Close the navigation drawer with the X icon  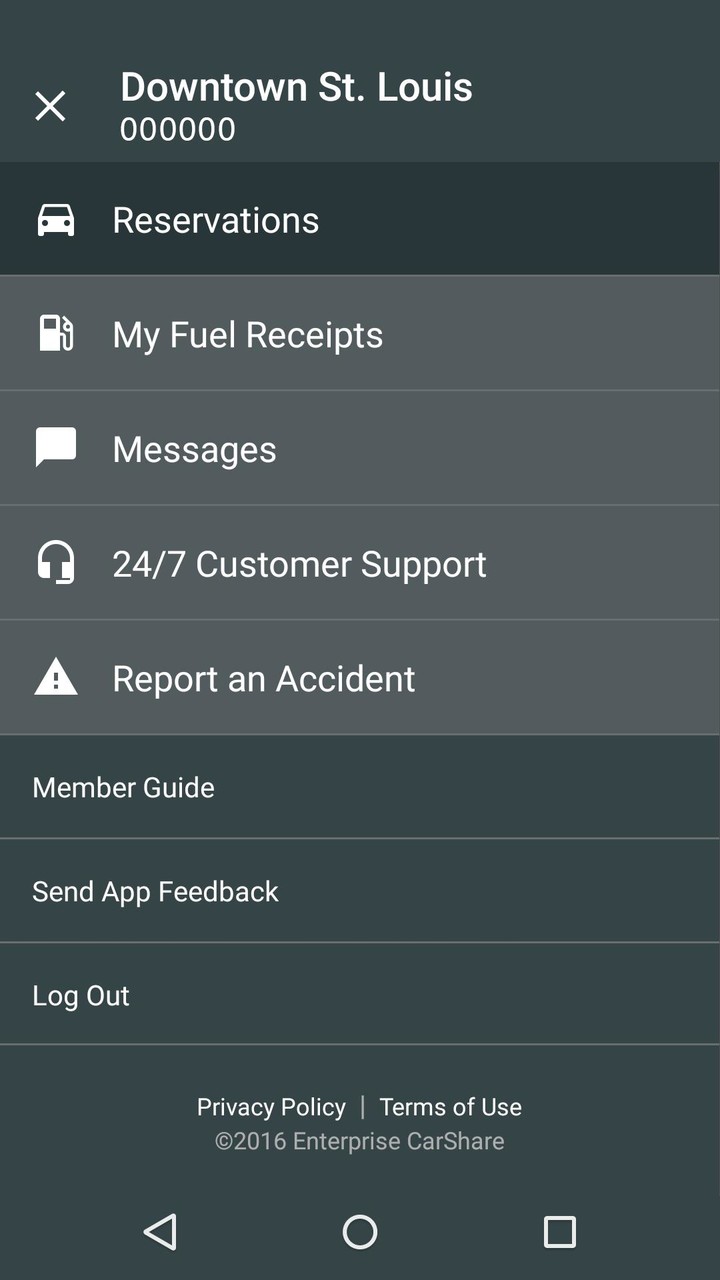point(49,106)
